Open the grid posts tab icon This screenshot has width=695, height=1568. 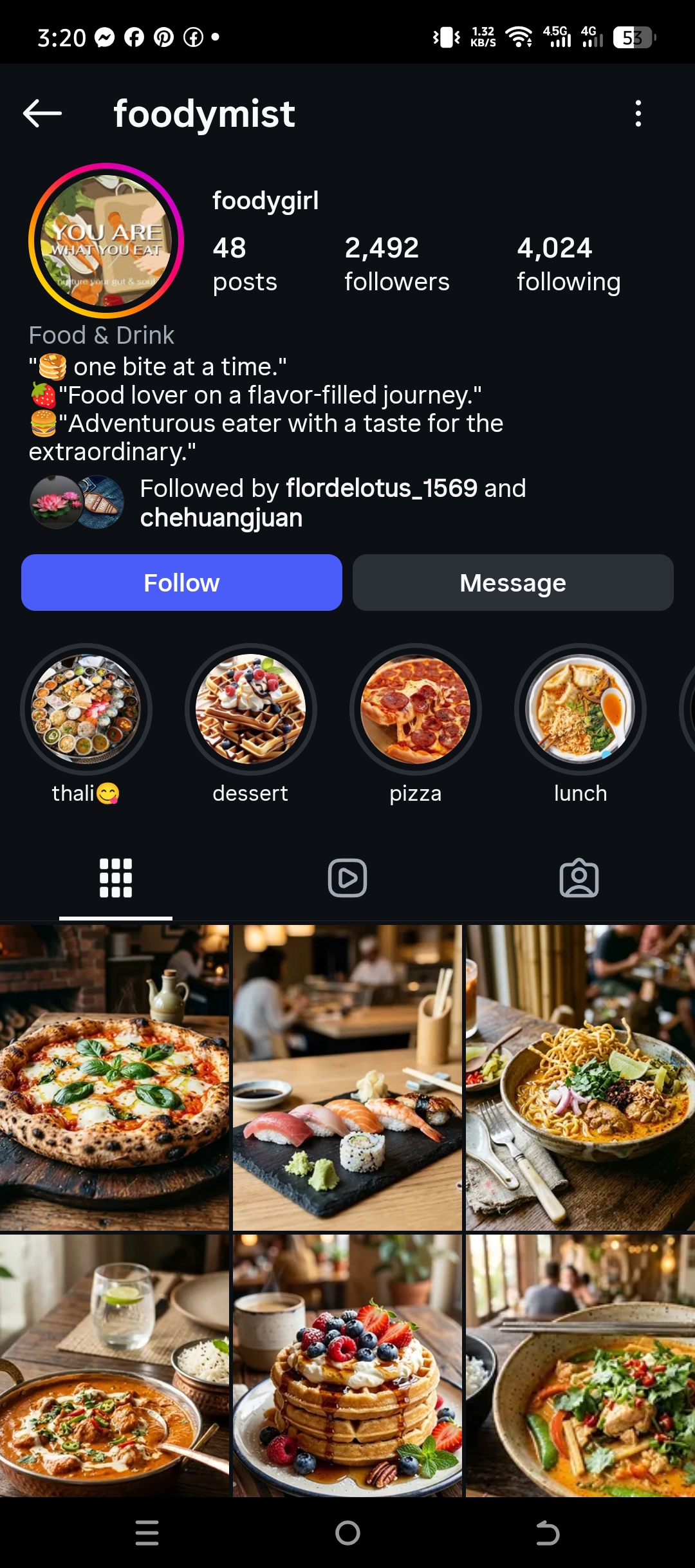point(115,877)
